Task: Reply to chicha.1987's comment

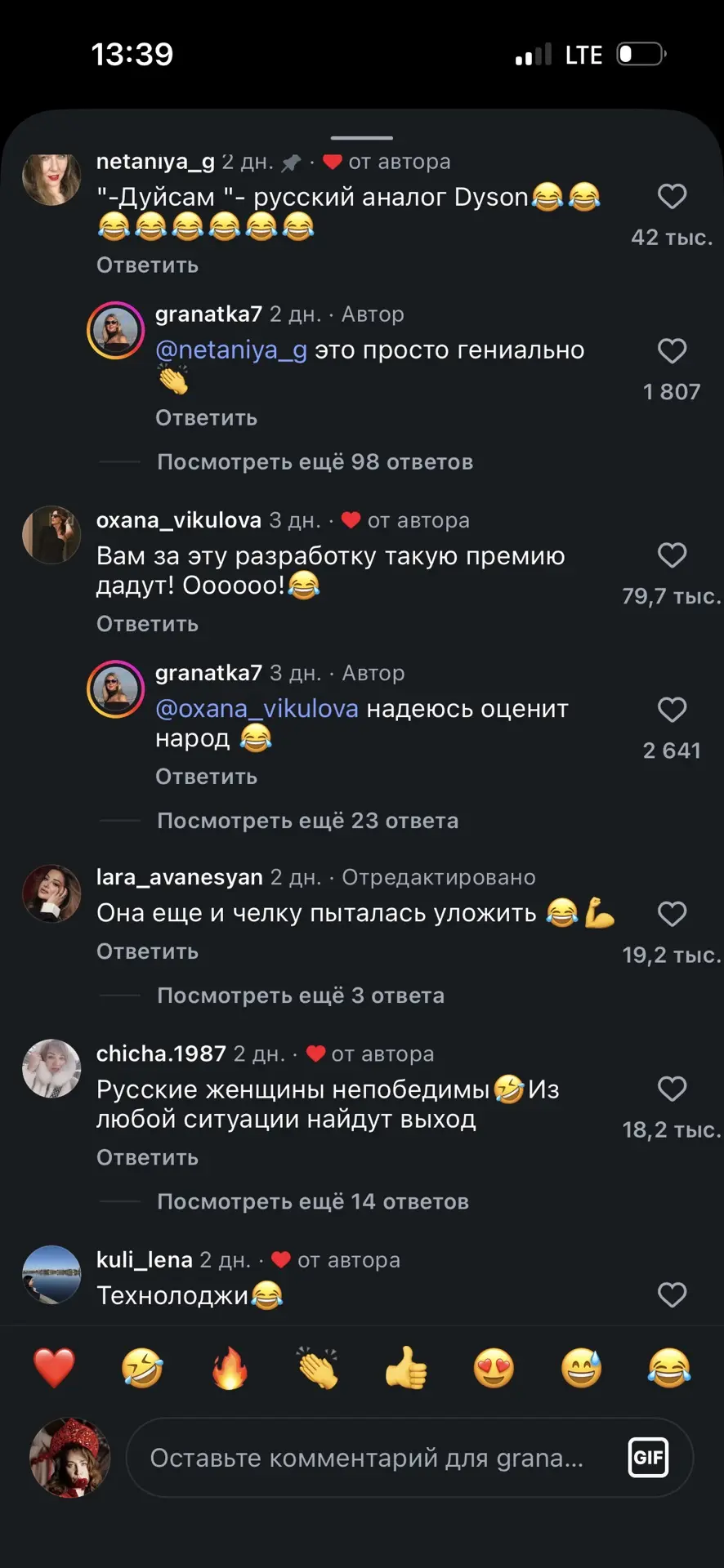Action: point(147,1157)
